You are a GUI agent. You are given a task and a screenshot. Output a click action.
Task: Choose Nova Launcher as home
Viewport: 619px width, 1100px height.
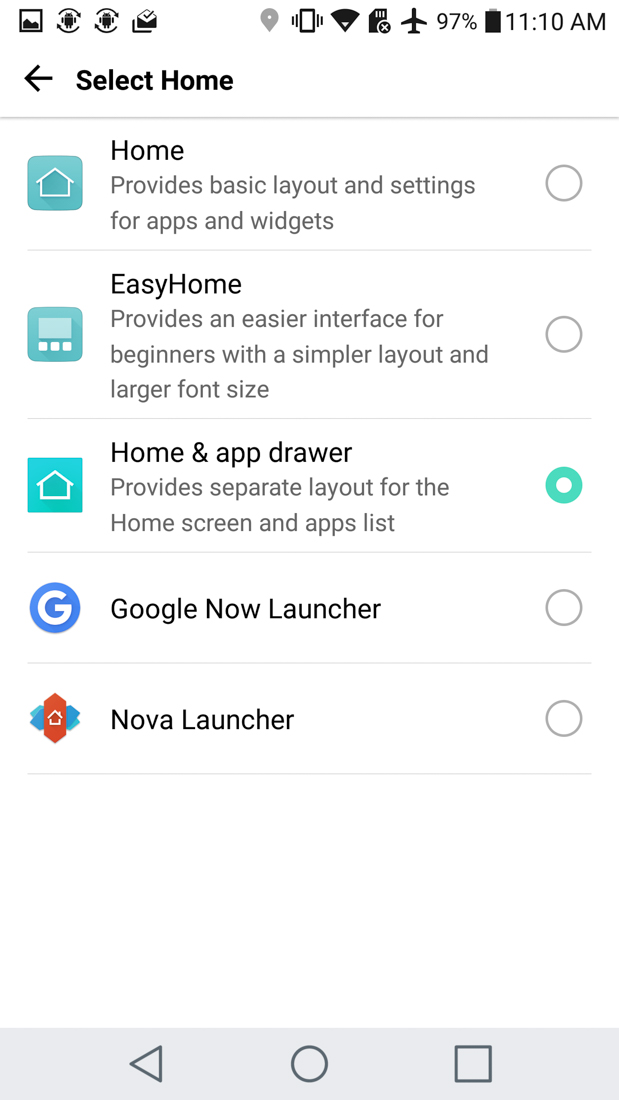point(563,719)
